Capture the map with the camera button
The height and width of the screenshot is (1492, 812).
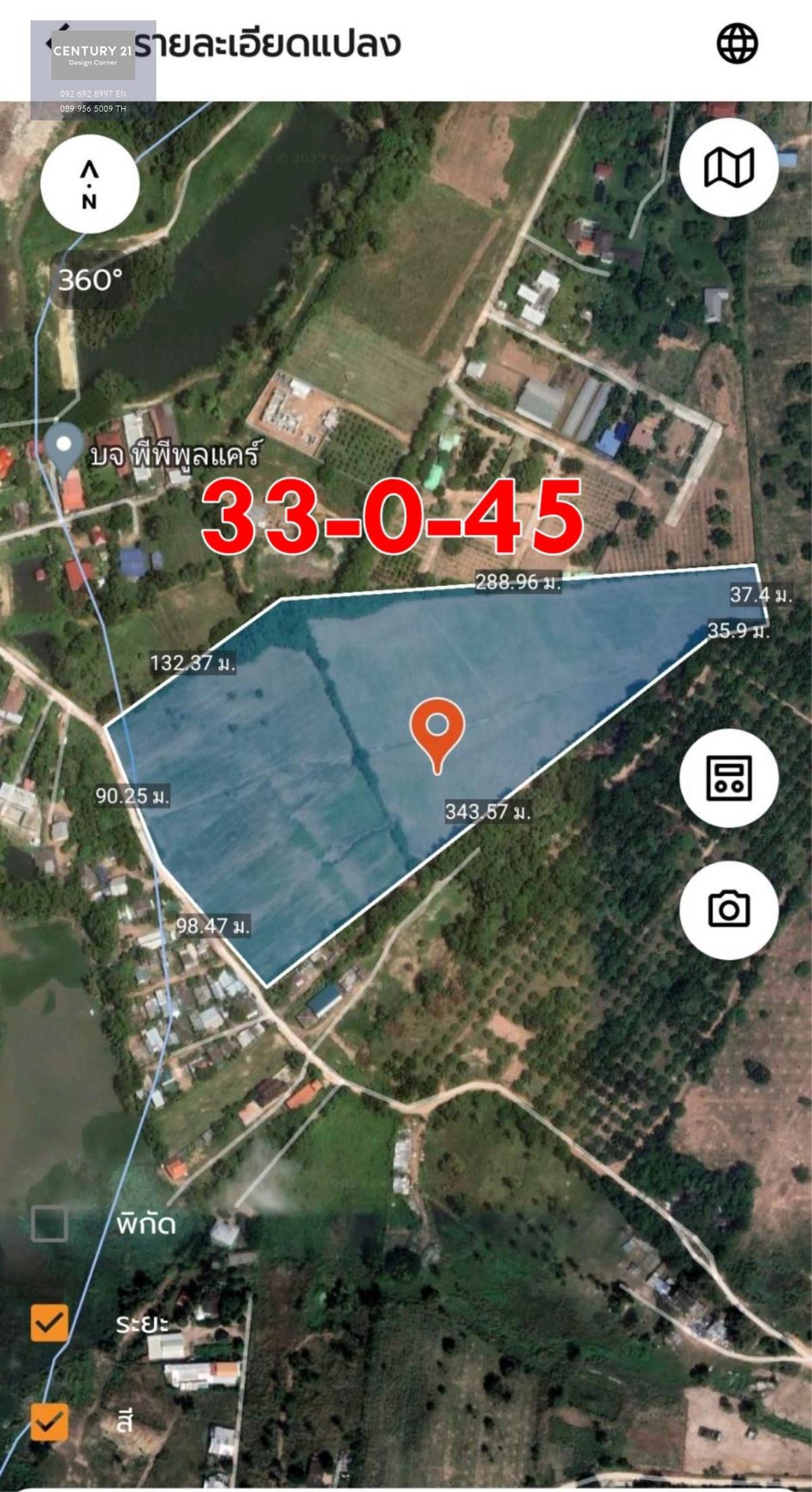[x=729, y=909]
